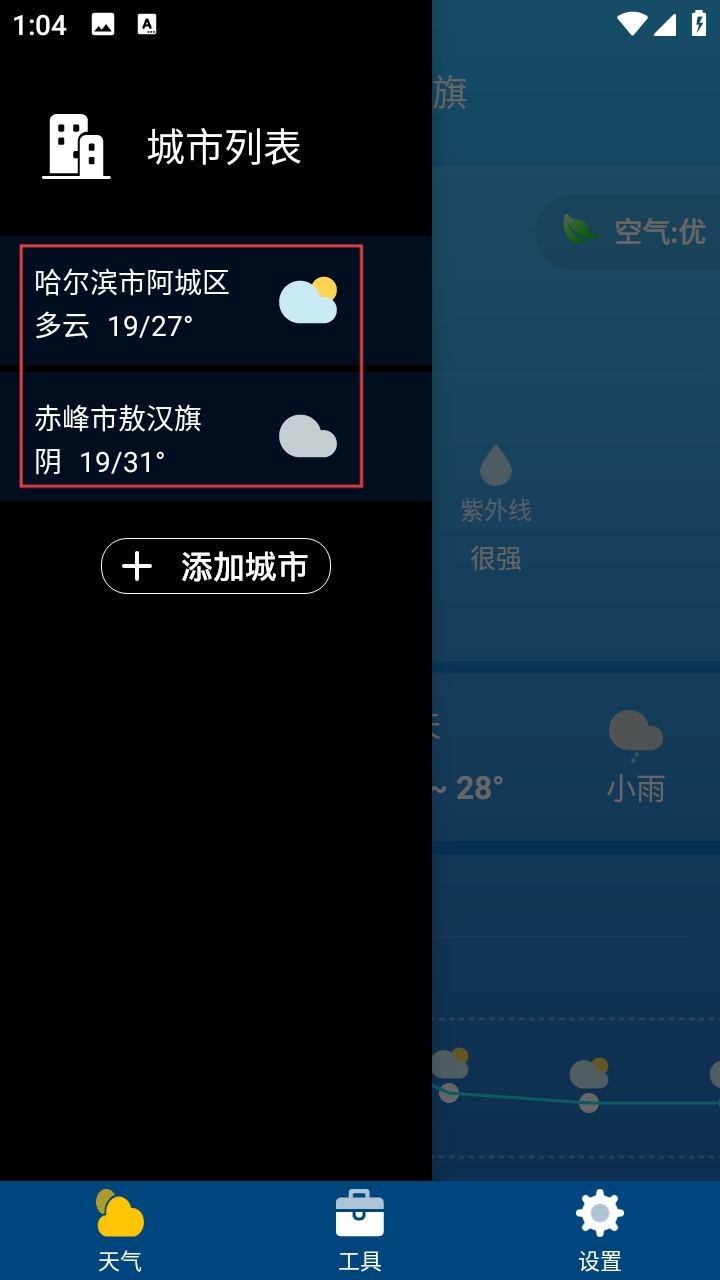Tap the 添加城市 button

[x=216, y=566]
